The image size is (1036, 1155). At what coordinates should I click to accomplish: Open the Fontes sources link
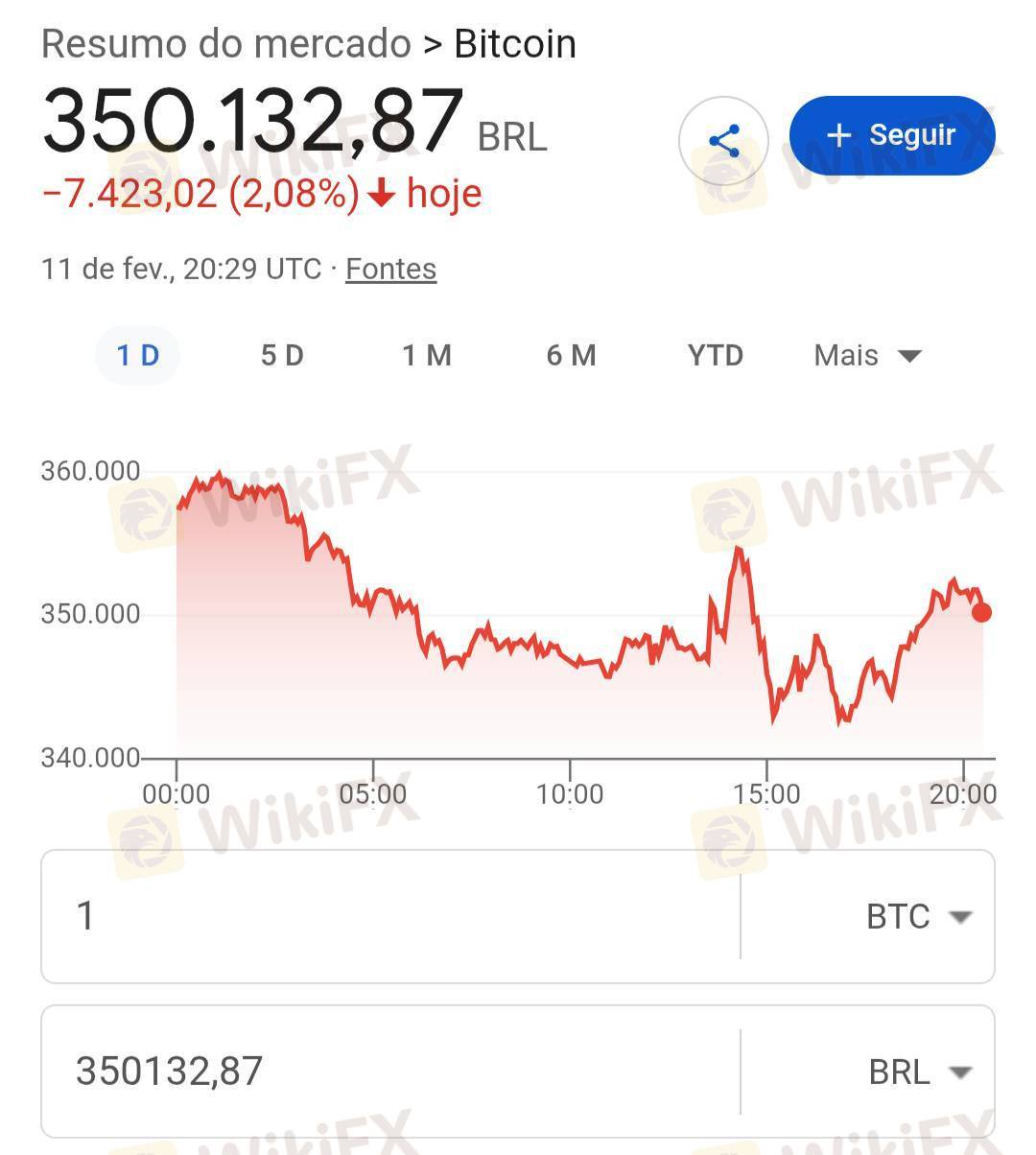390,269
